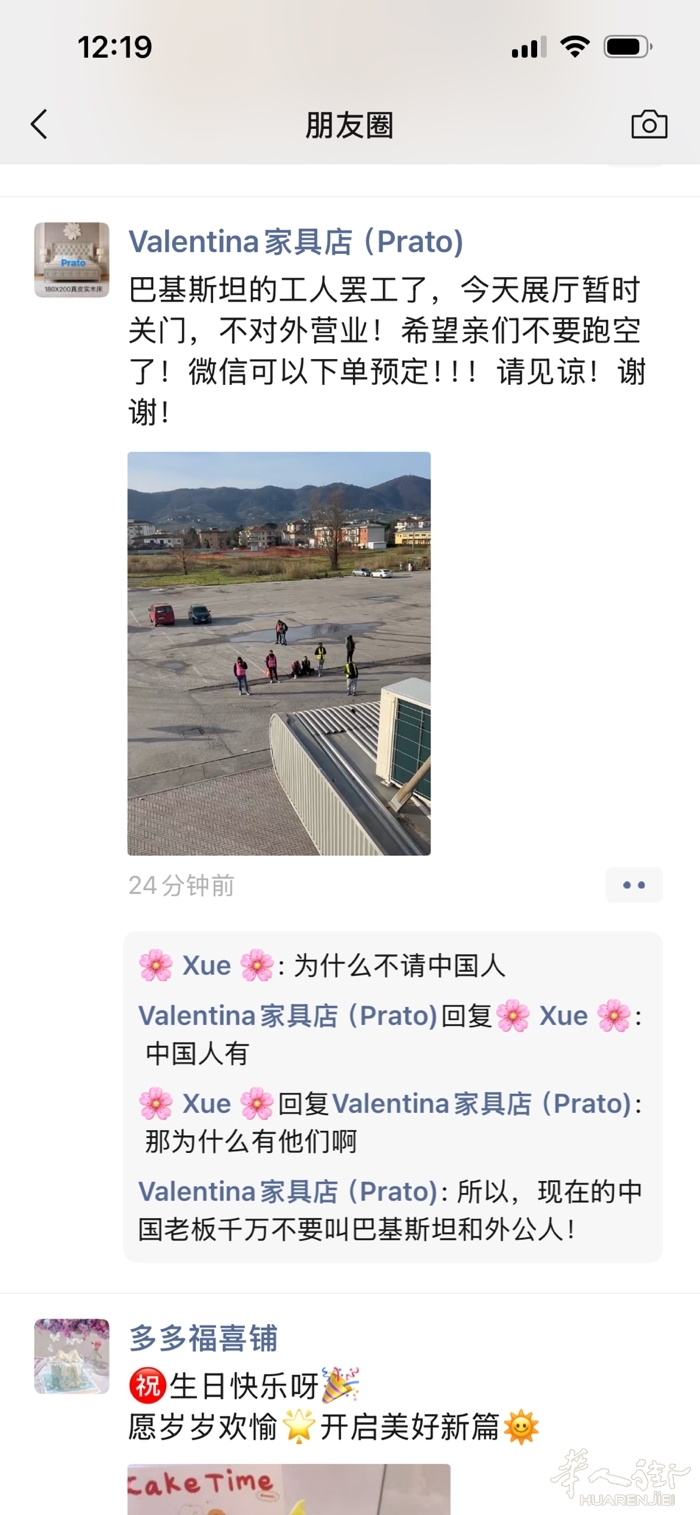The image size is (700, 1515).
Task: Reply to the comment 那为什么有他们啊
Action: click(x=250, y=1141)
